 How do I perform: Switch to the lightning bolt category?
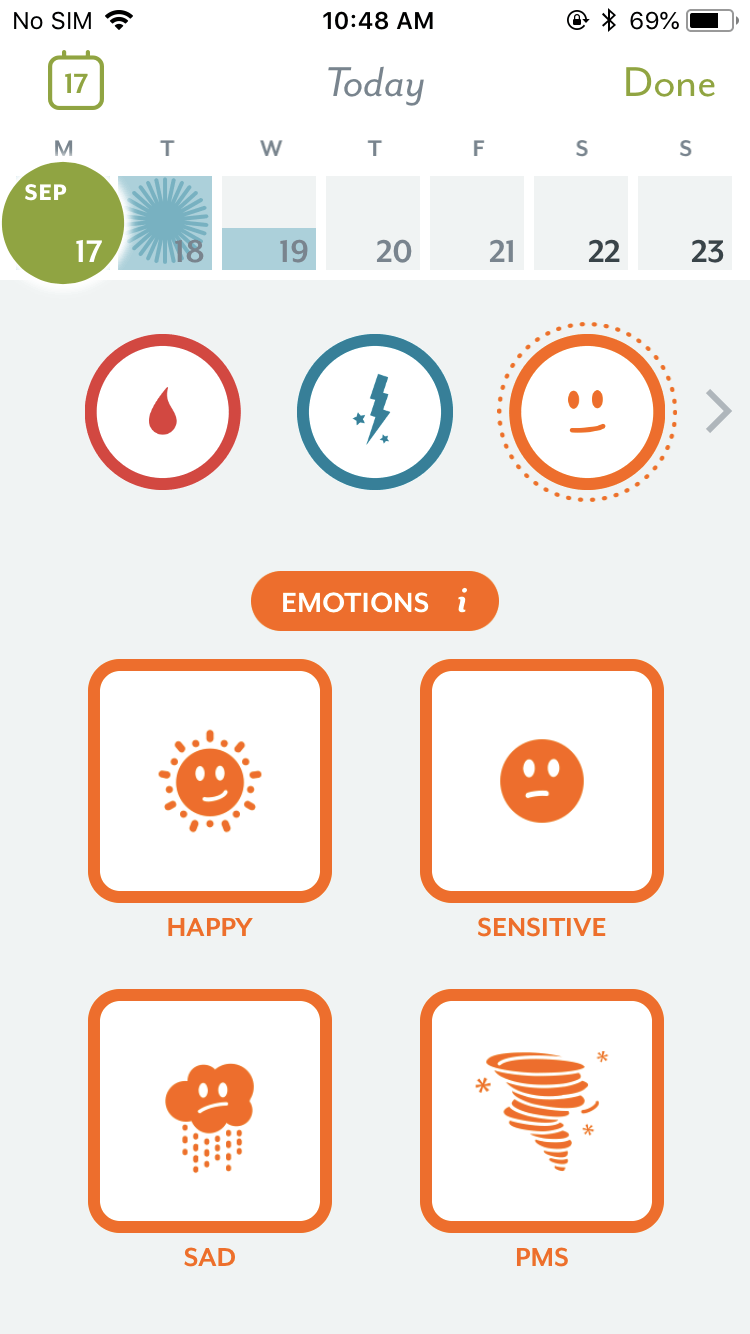pyautogui.click(x=375, y=412)
